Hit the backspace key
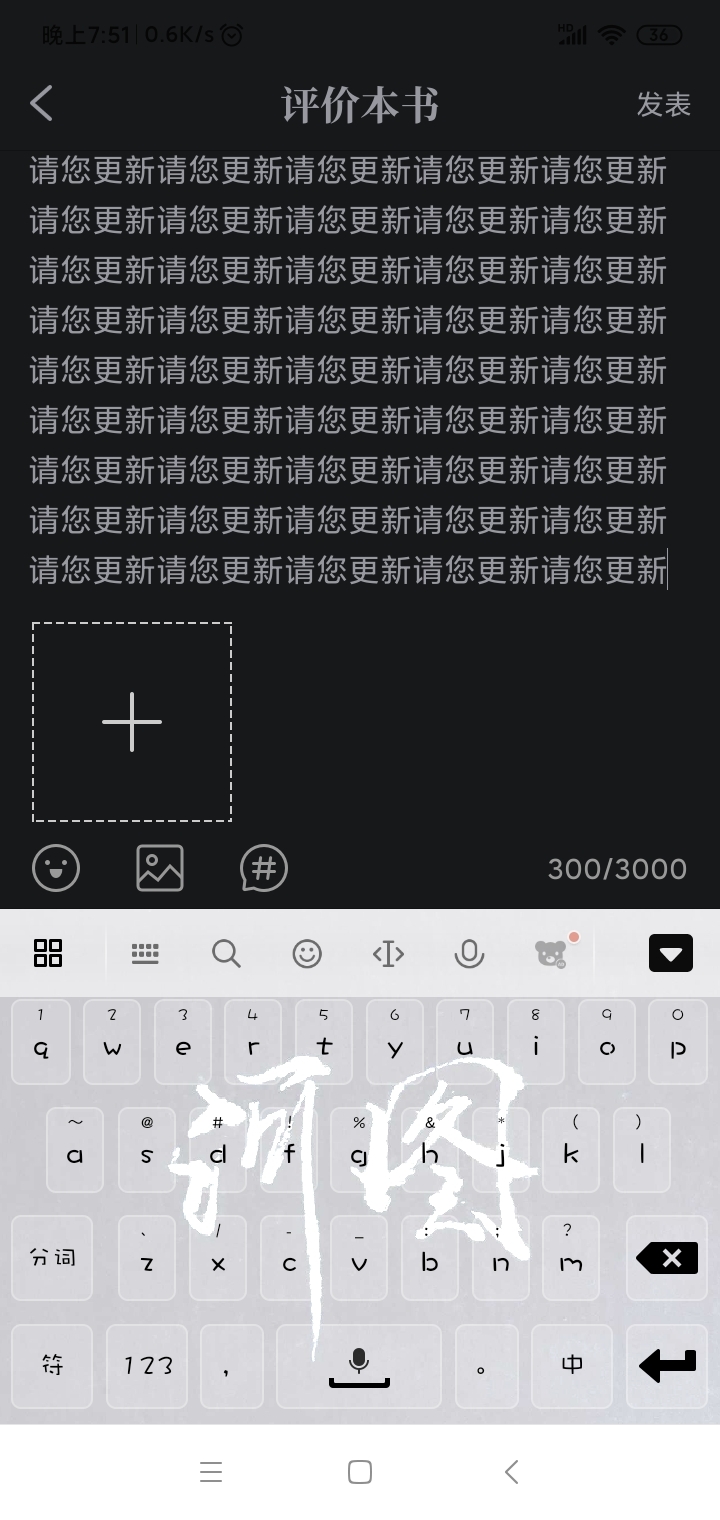 click(x=668, y=1258)
